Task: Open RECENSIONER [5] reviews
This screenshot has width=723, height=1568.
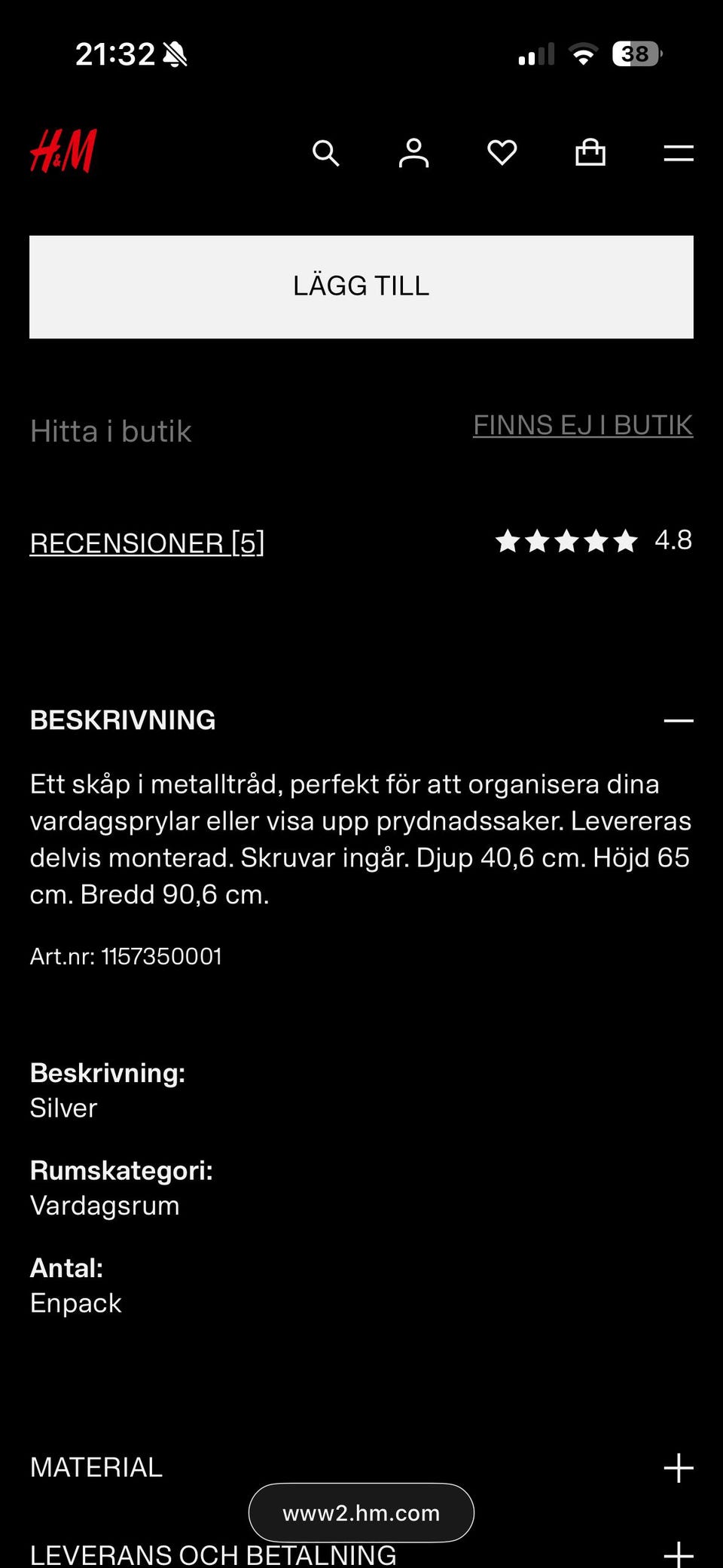Action: pyautogui.click(x=147, y=543)
